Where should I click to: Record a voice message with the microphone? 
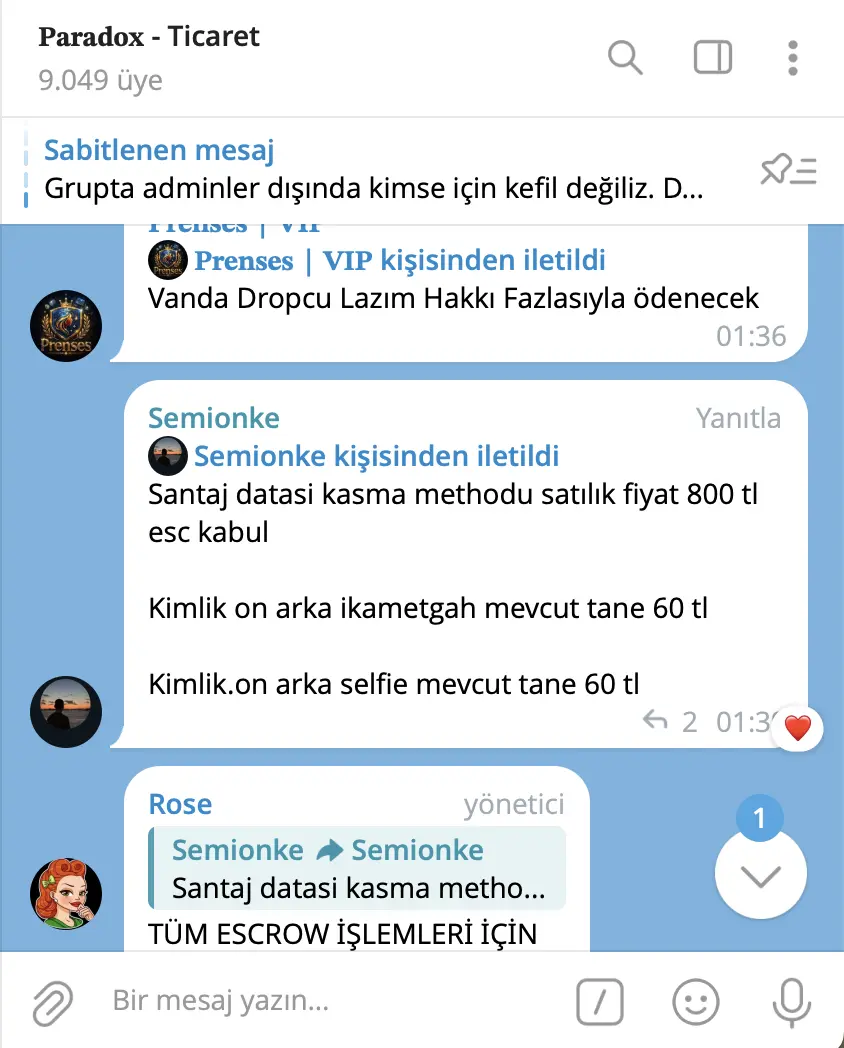(x=792, y=1001)
